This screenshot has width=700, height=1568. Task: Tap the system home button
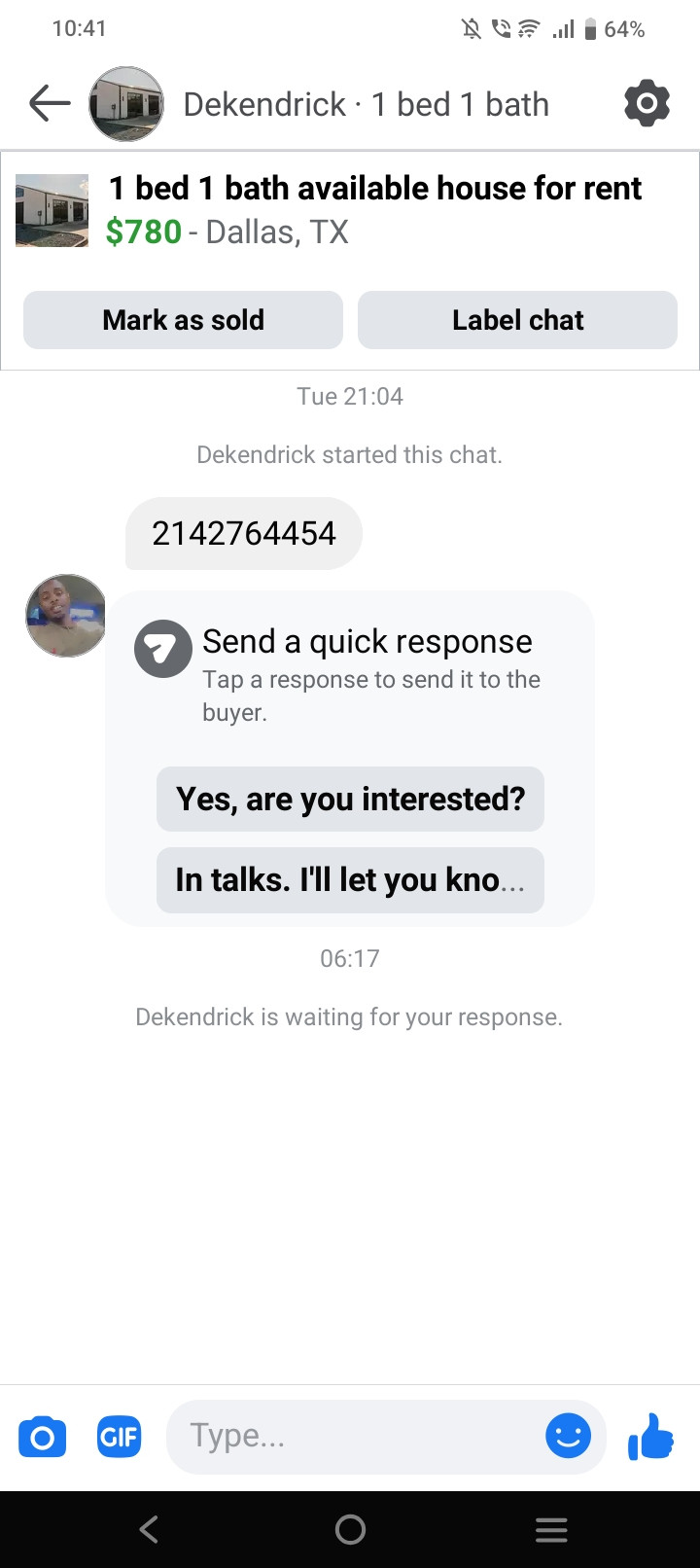coord(350,1530)
